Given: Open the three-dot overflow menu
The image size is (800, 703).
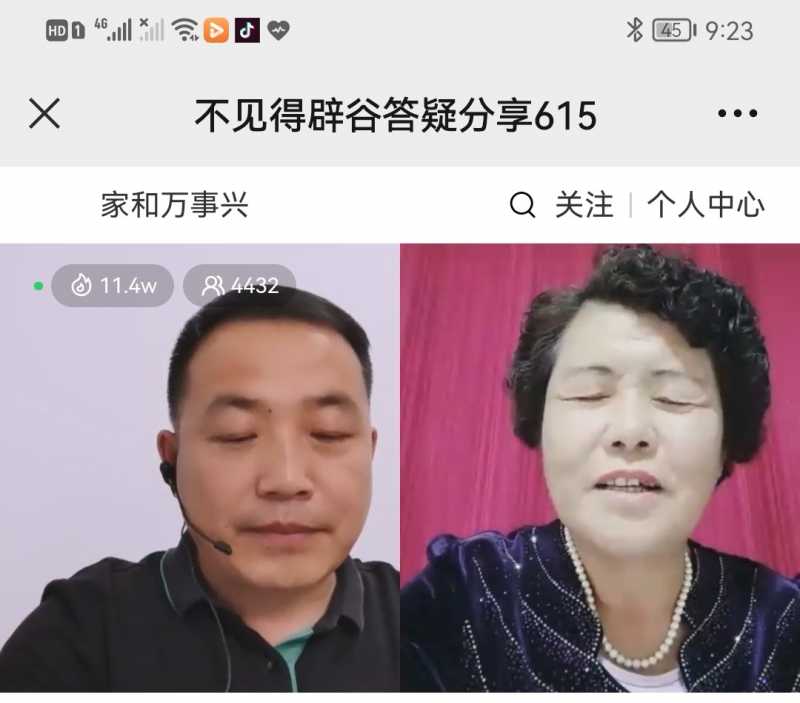Looking at the screenshot, I should coord(737,114).
